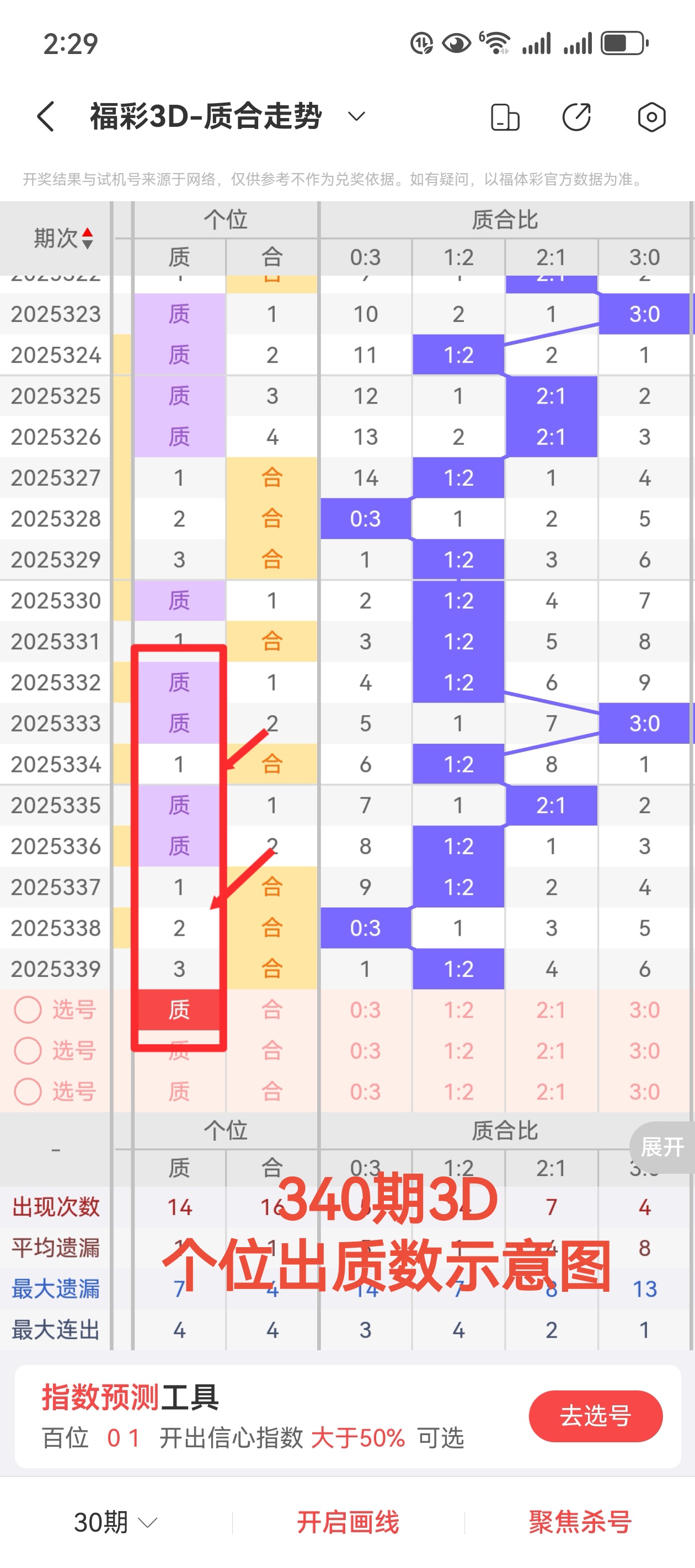The width and height of the screenshot is (695, 1568).
Task: Tap 聚焦杀号 in the bottom bar
Action: pos(579,1522)
